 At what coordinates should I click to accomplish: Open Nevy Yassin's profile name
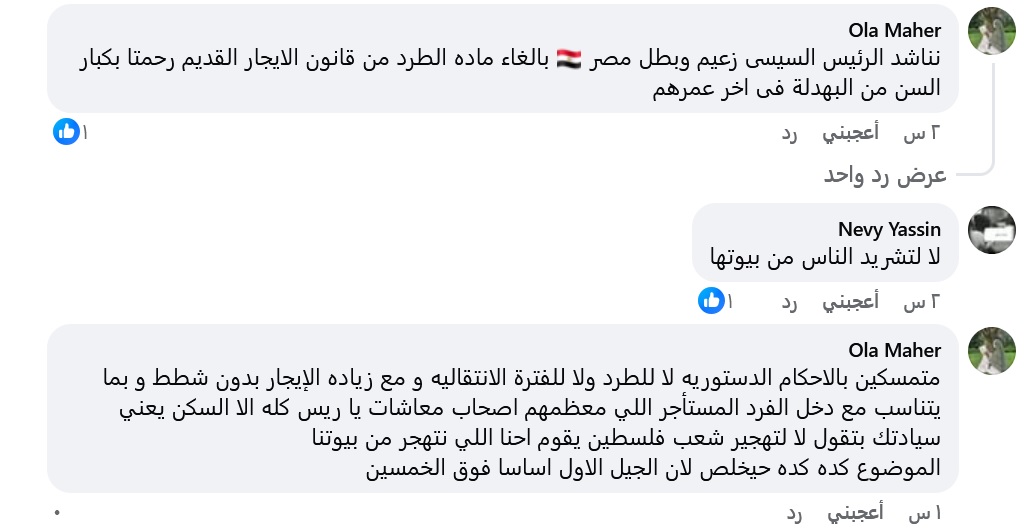click(889, 229)
